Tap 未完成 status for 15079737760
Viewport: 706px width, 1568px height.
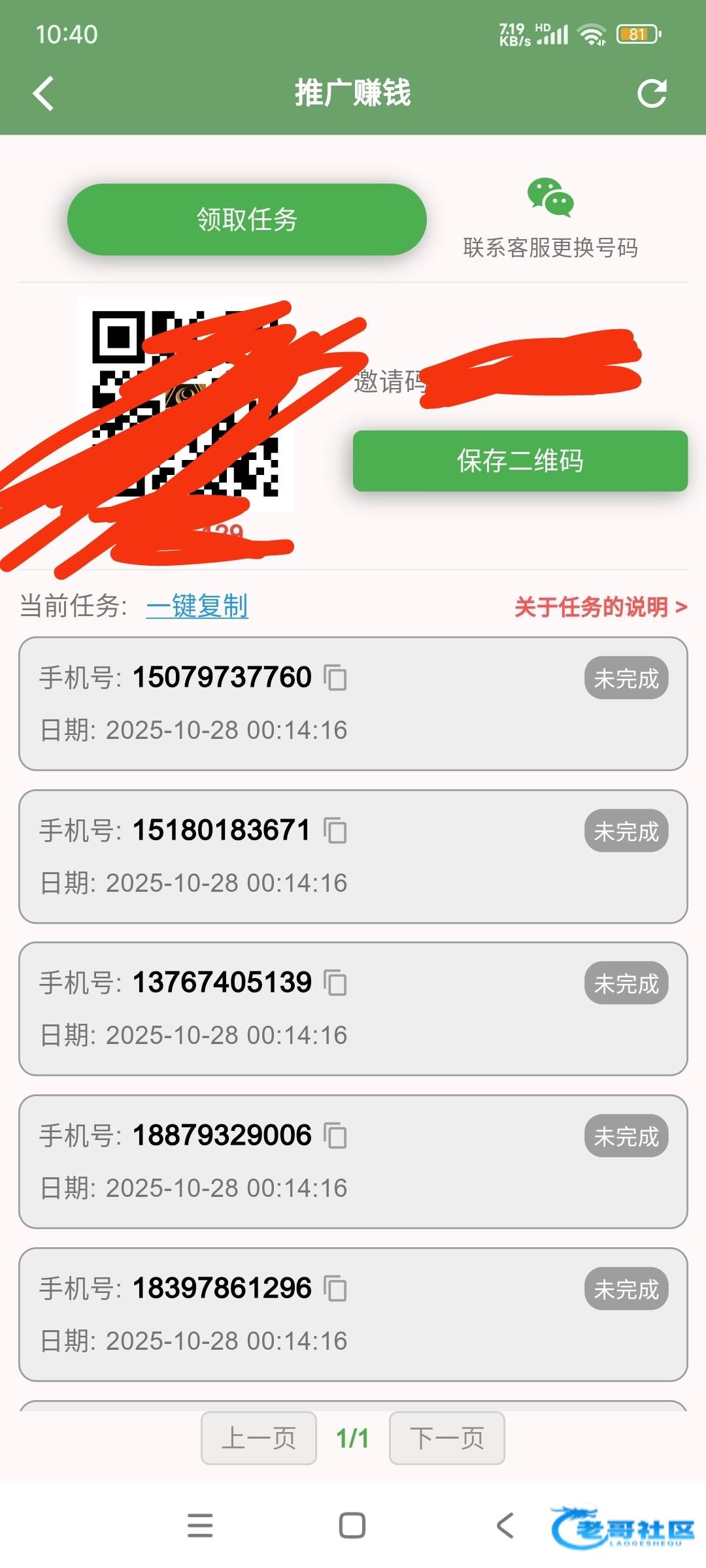pyautogui.click(x=626, y=678)
